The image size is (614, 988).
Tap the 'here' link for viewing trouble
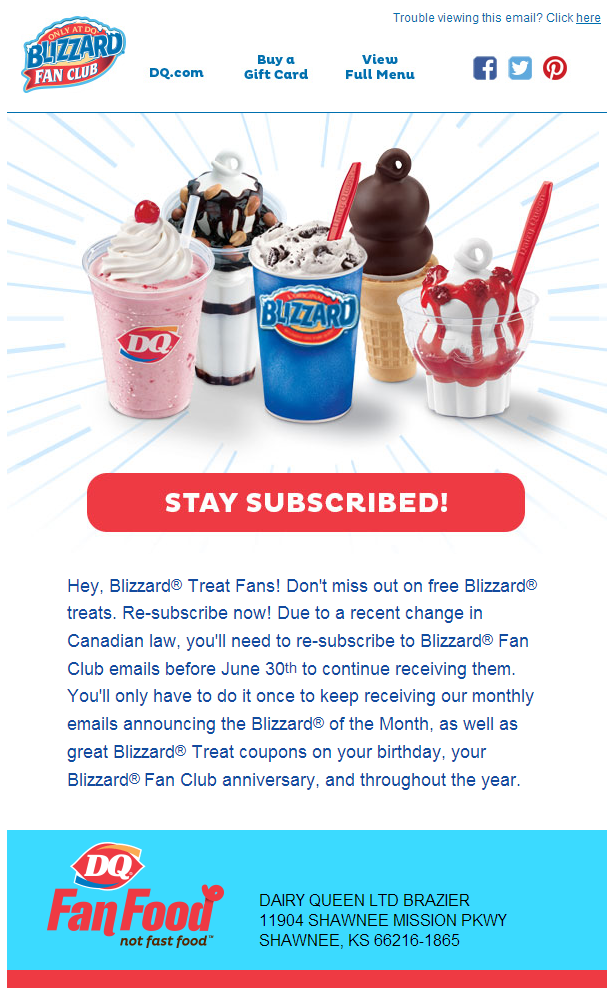588,18
